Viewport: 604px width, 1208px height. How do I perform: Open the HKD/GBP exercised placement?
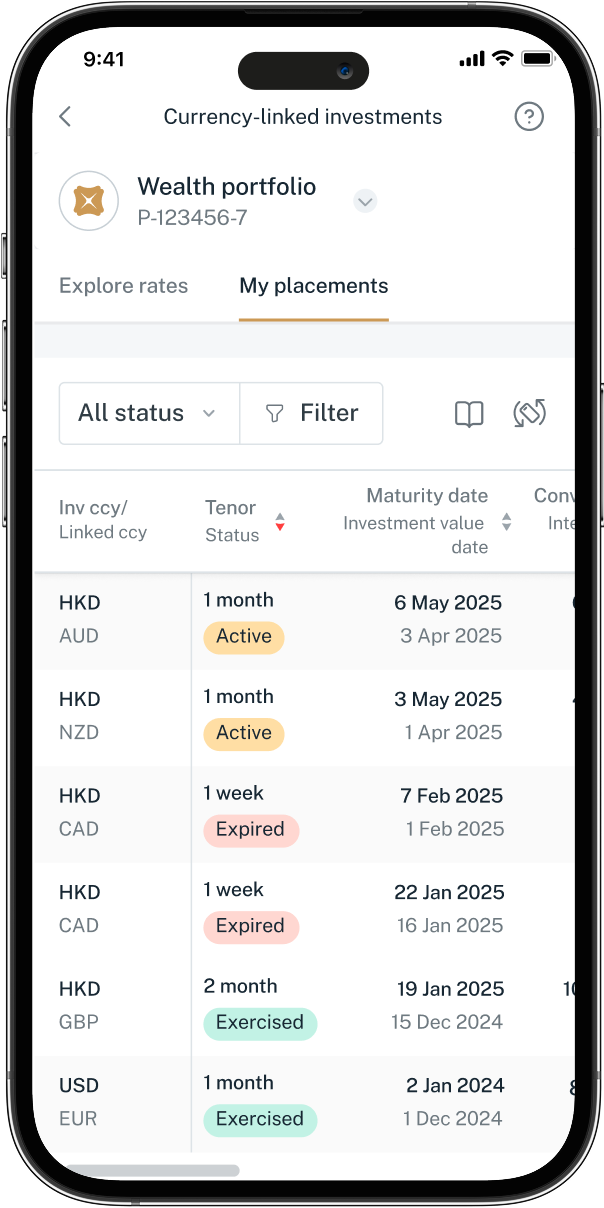pyautogui.click(x=300, y=1006)
